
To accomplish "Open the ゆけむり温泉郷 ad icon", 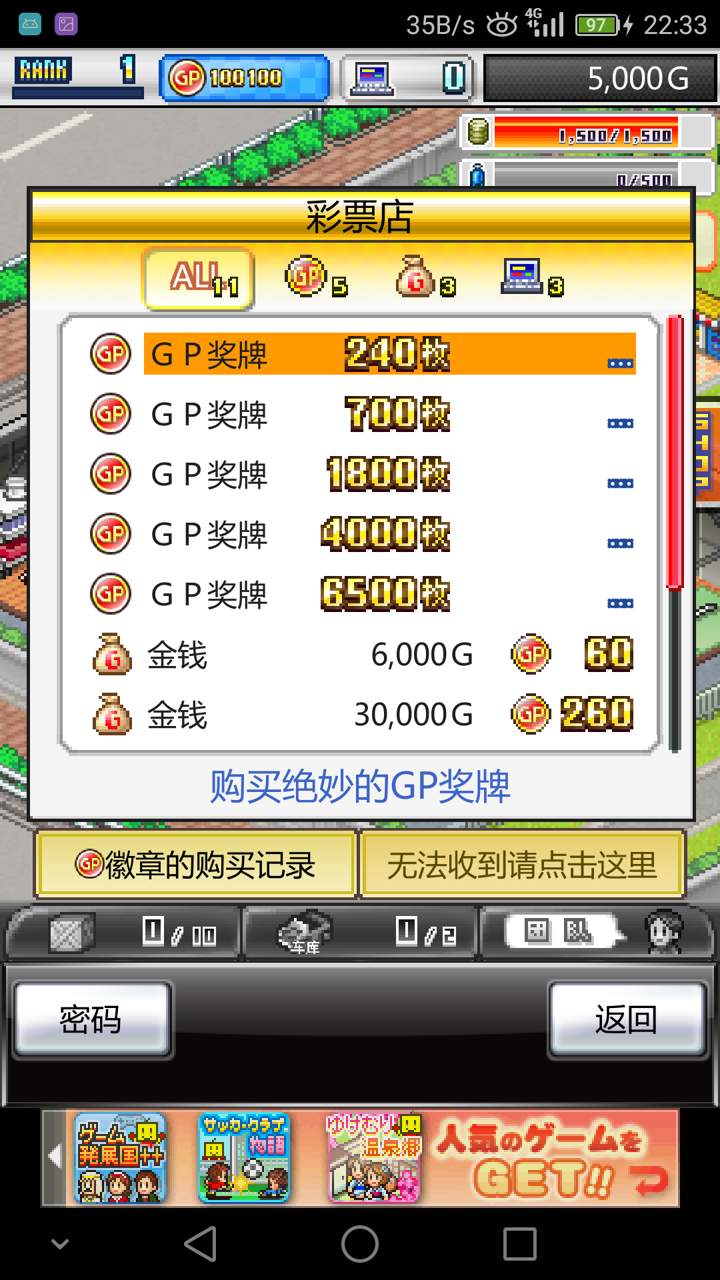I will [374, 1158].
